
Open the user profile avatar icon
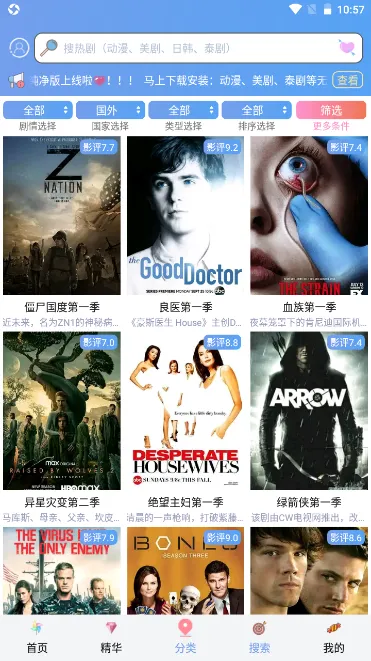coord(19,48)
